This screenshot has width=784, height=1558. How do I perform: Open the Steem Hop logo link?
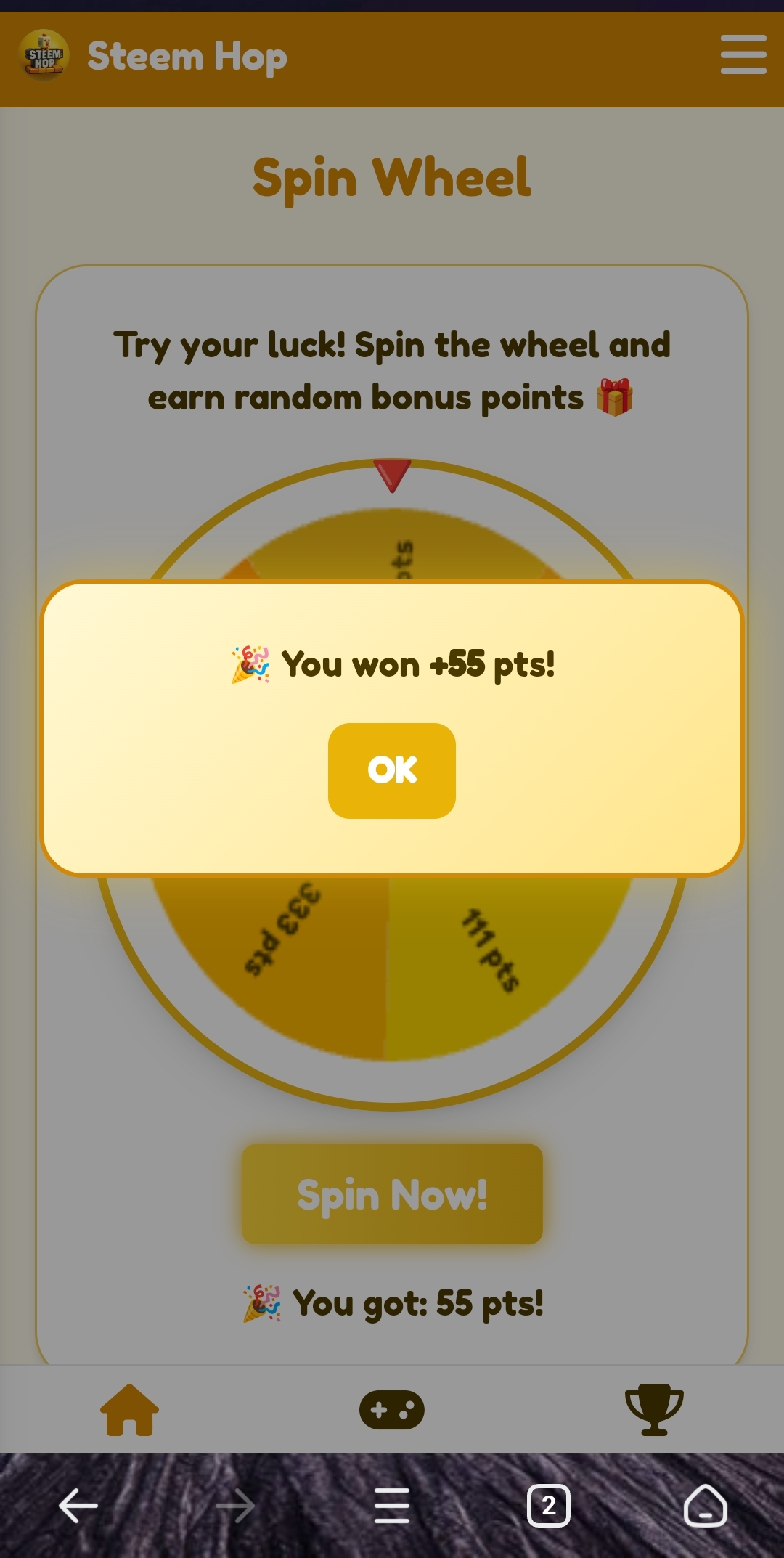pos(44,55)
